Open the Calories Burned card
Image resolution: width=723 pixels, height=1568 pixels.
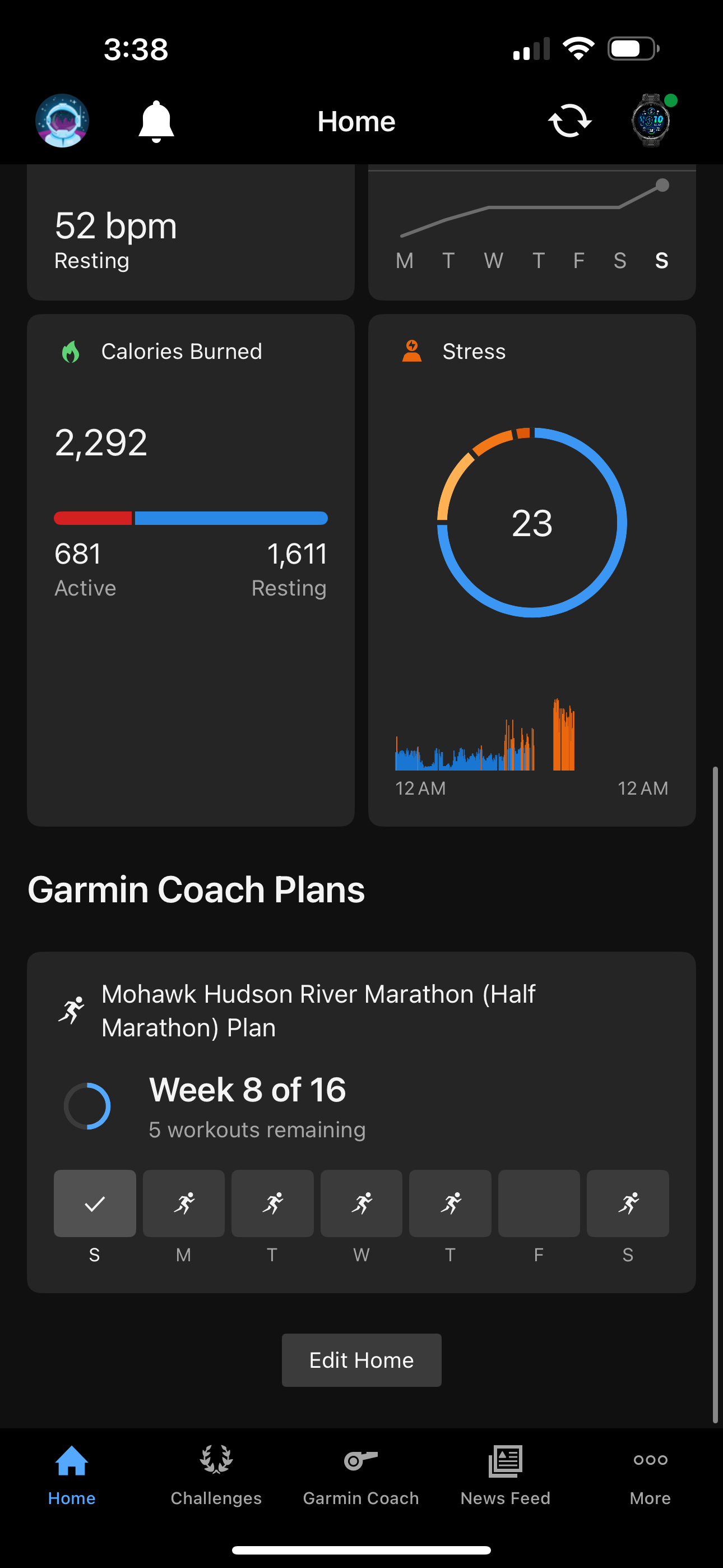tap(191, 569)
